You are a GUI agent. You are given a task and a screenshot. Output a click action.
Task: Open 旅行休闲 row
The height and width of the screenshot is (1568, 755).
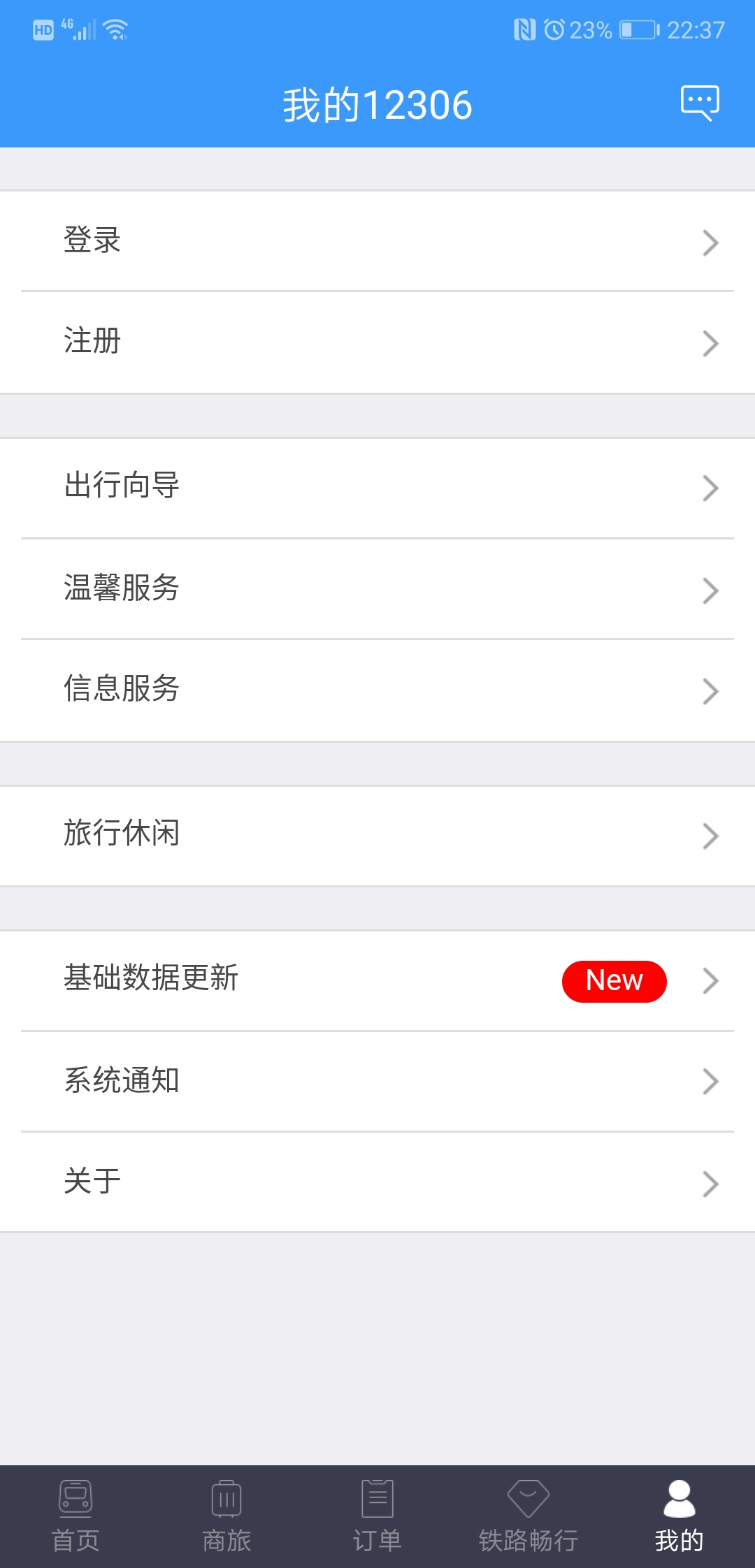point(377,836)
